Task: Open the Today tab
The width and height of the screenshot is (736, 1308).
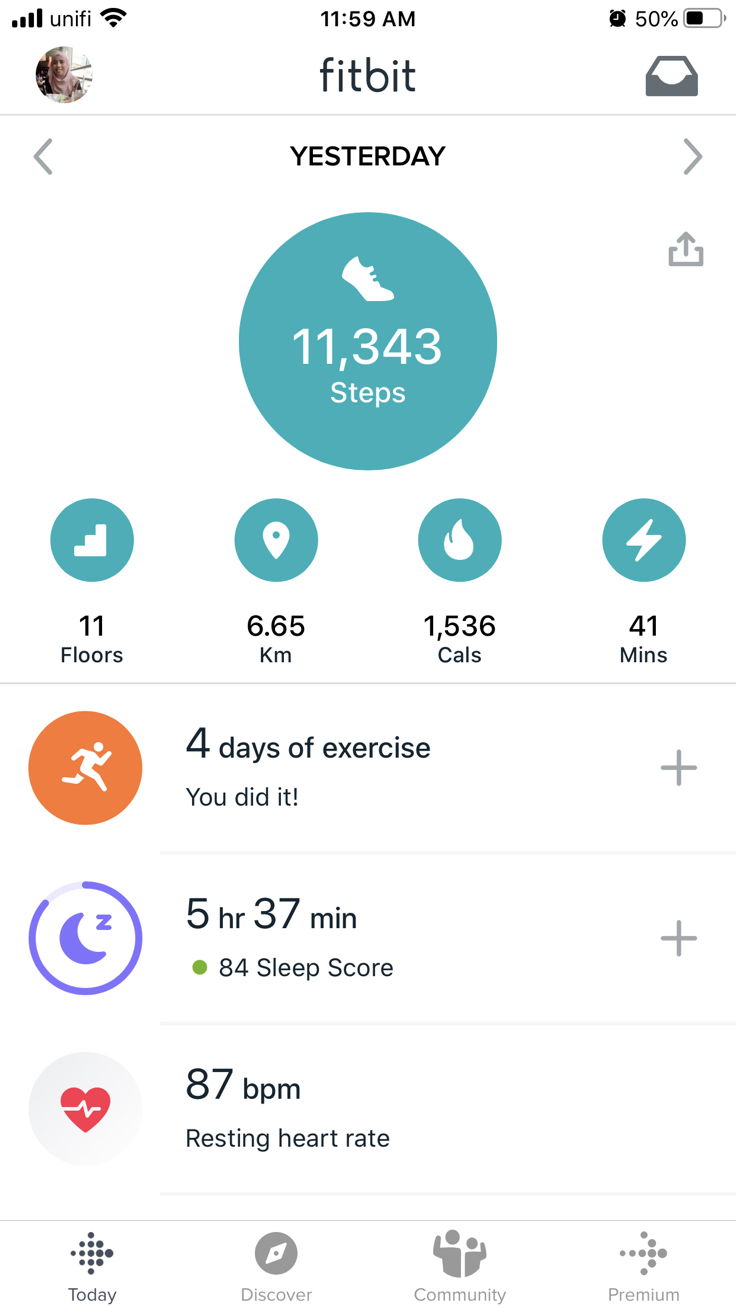Action: [x=92, y=1262]
